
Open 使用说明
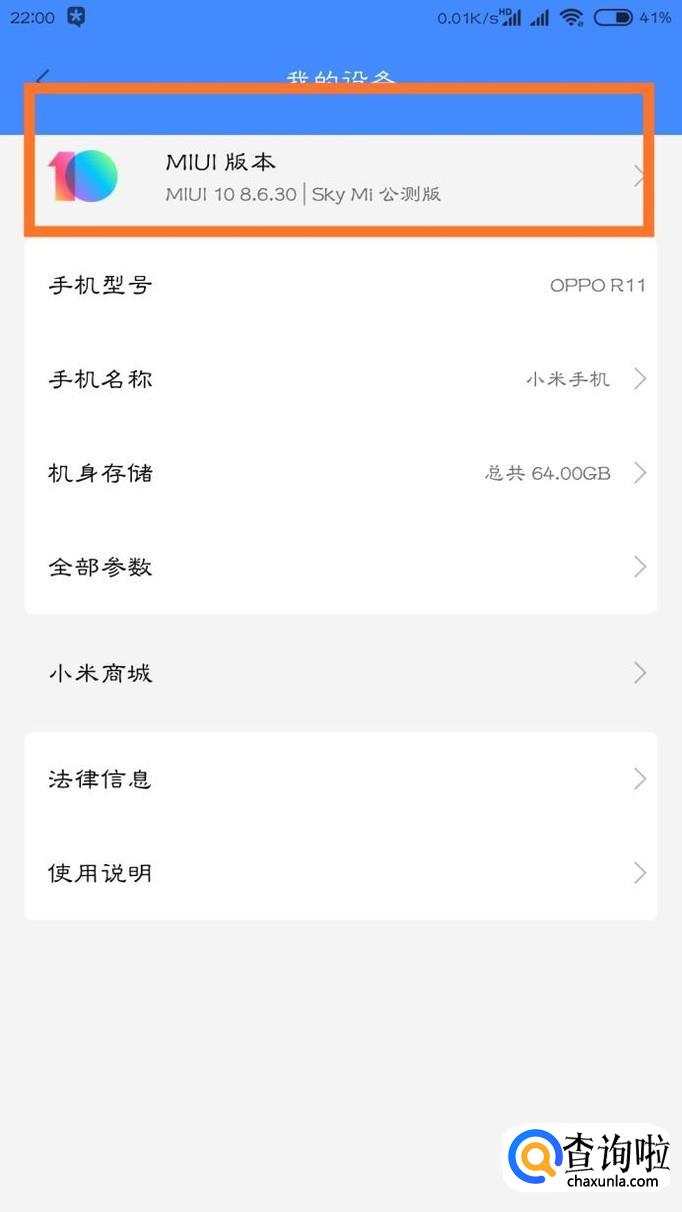[340, 873]
